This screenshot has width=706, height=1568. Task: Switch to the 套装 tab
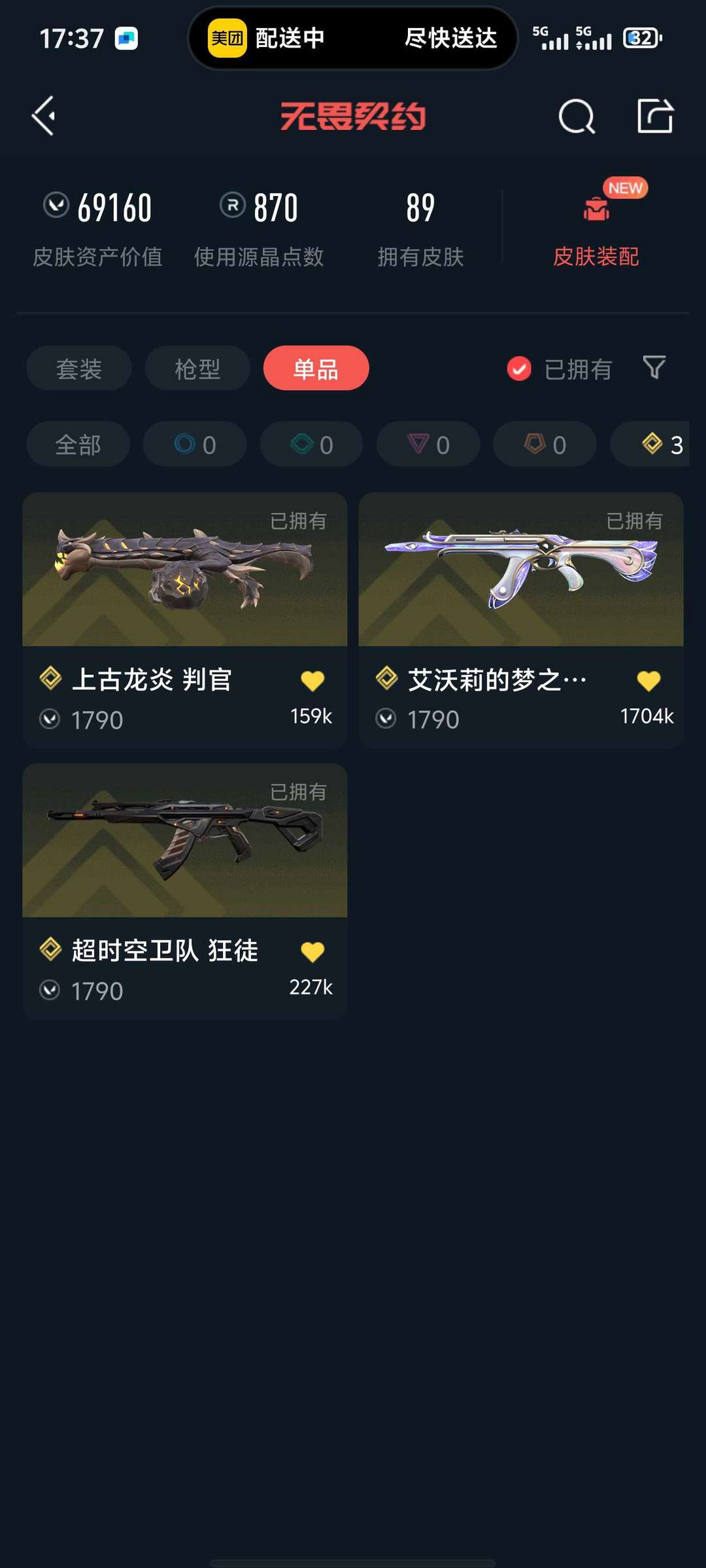[x=78, y=368]
